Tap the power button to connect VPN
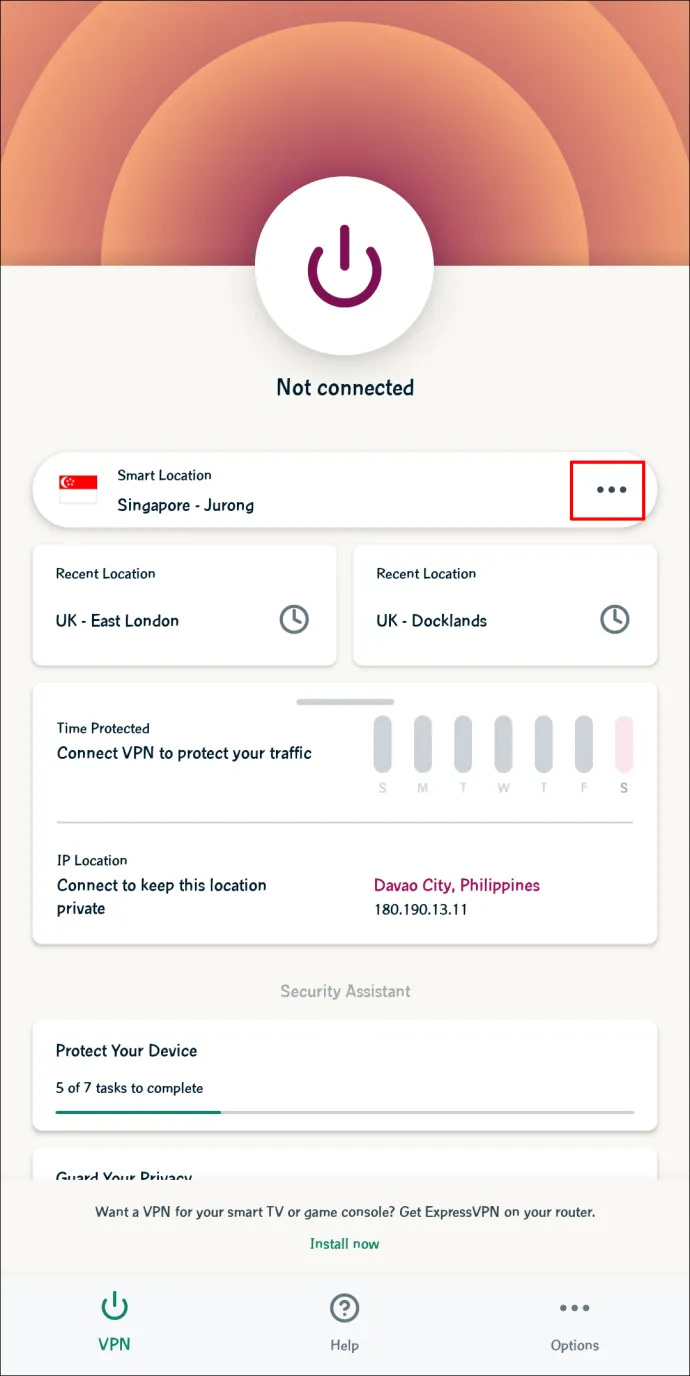This screenshot has height=1376, width=690. 344,268
